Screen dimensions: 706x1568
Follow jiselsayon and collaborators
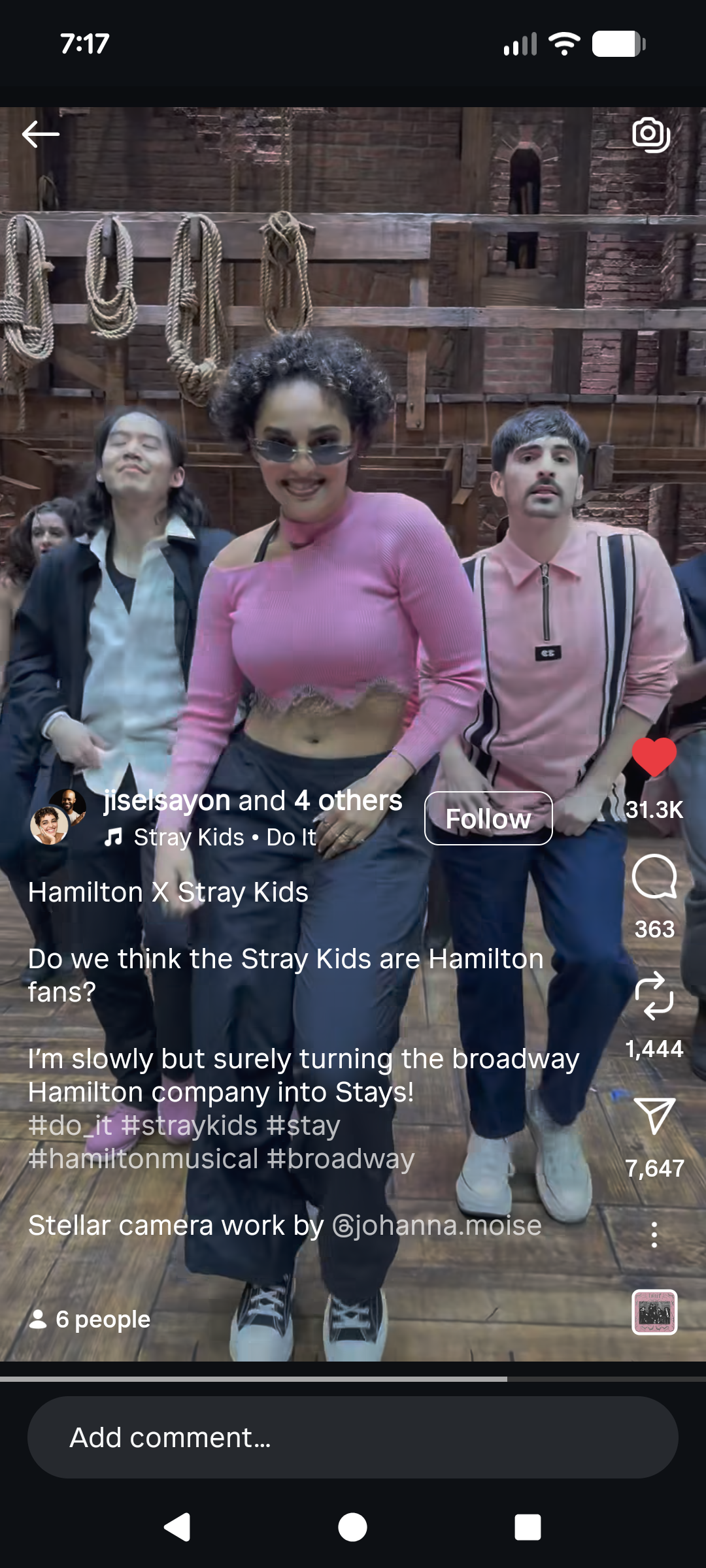[x=488, y=819]
